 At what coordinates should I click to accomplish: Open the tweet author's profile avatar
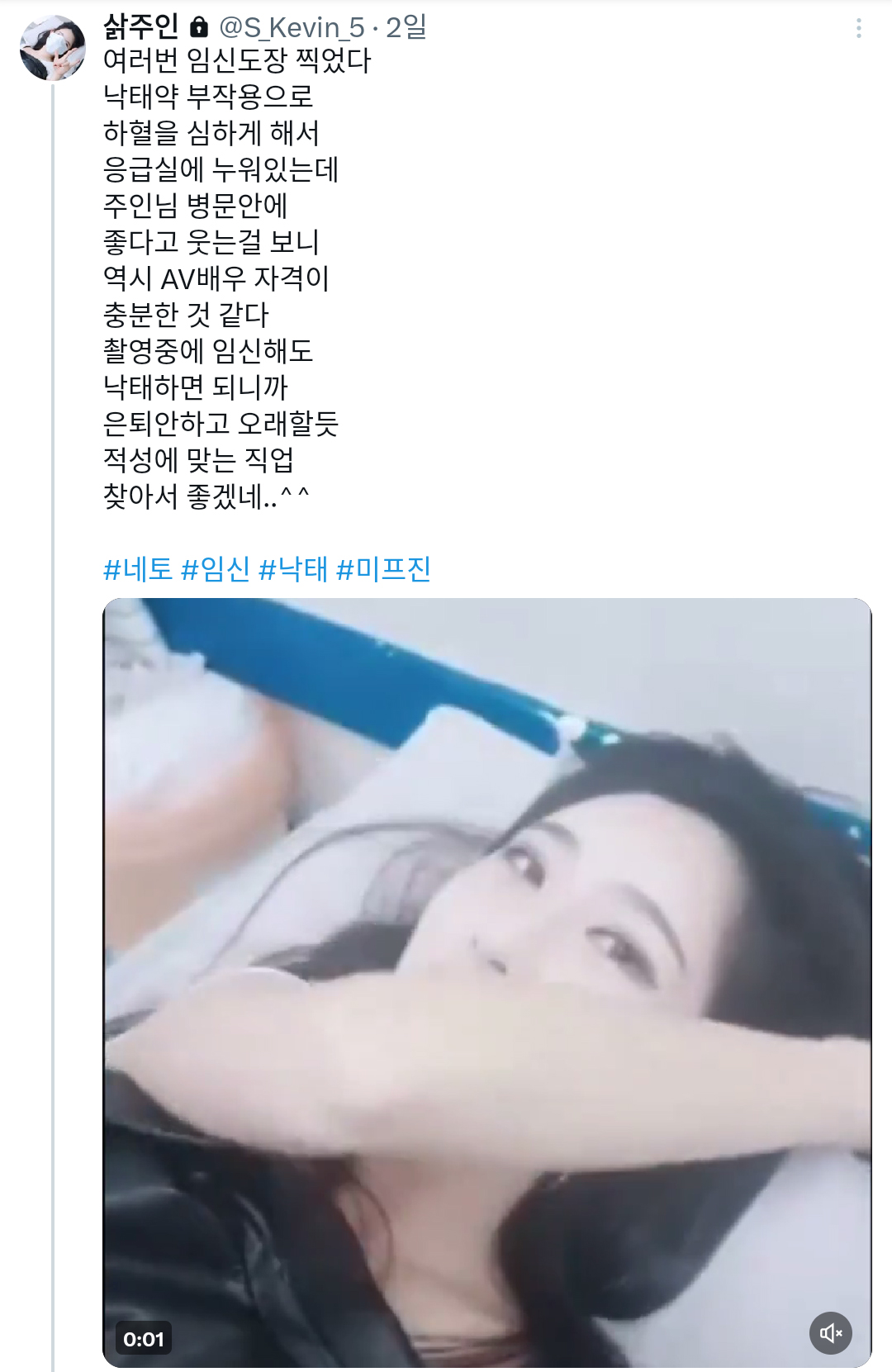tap(53, 48)
